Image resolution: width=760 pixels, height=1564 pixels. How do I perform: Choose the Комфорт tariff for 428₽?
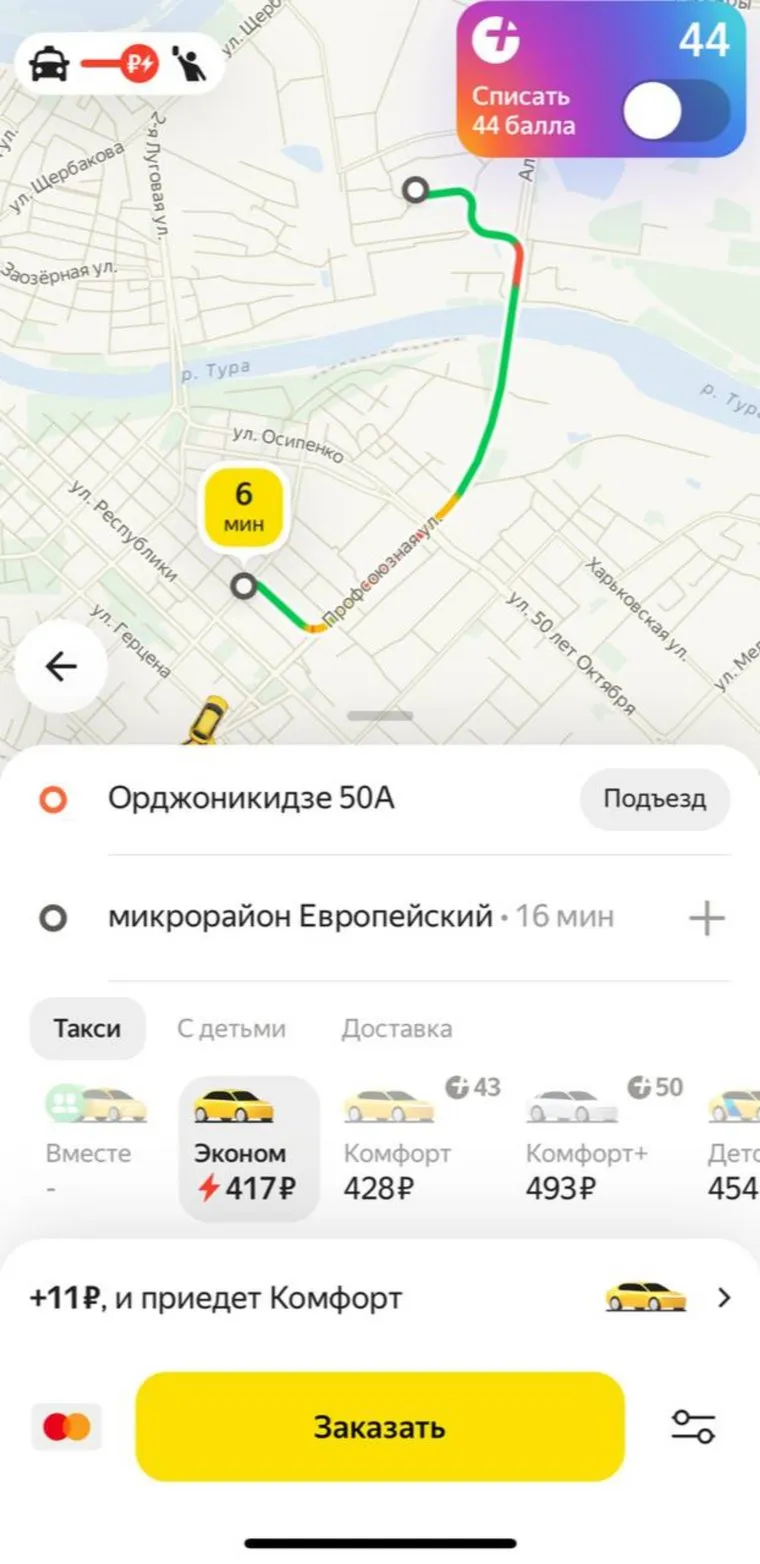pos(398,1147)
